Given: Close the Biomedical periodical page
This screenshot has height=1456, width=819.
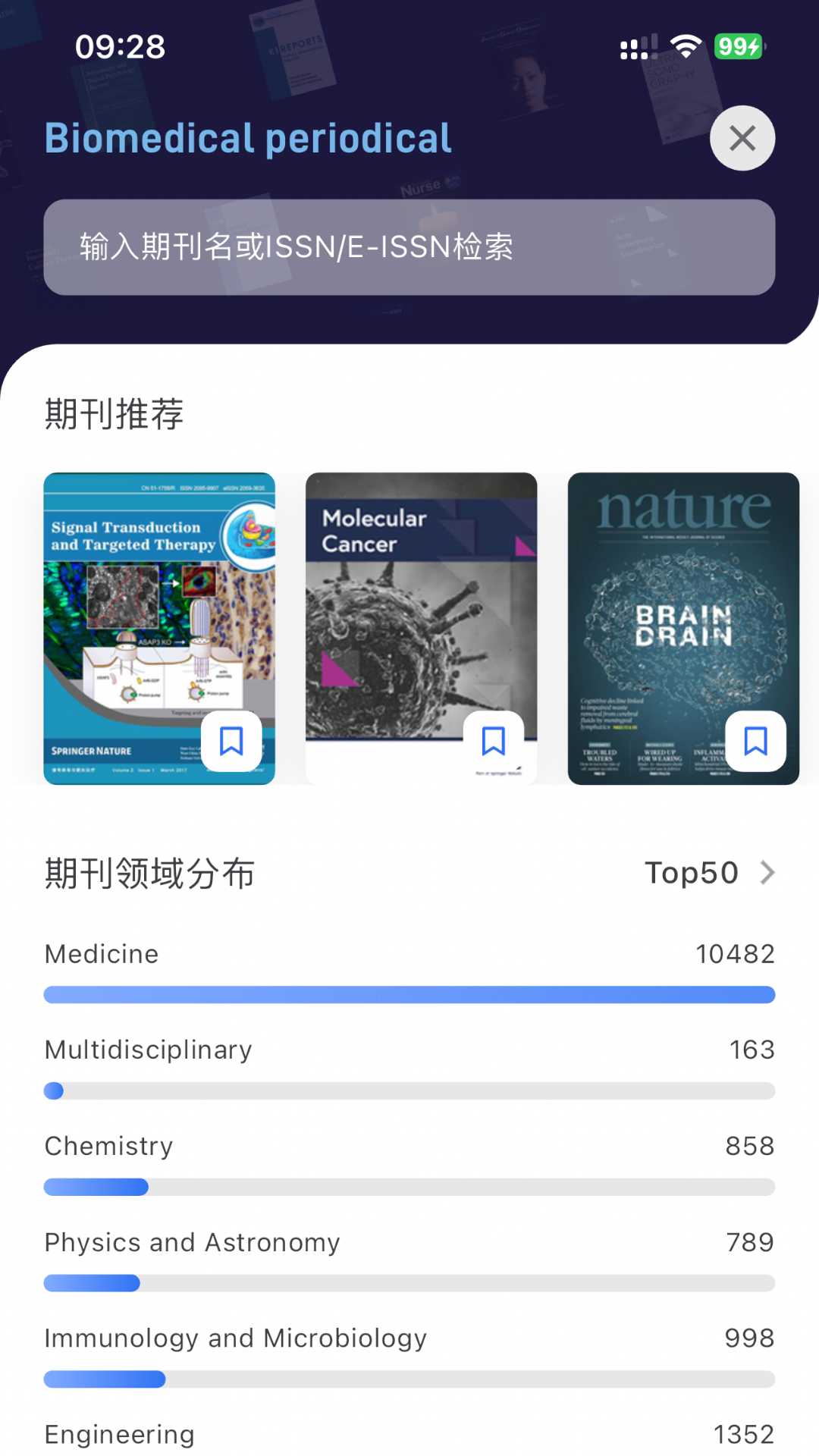Looking at the screenshot, I should pos(742,138).
